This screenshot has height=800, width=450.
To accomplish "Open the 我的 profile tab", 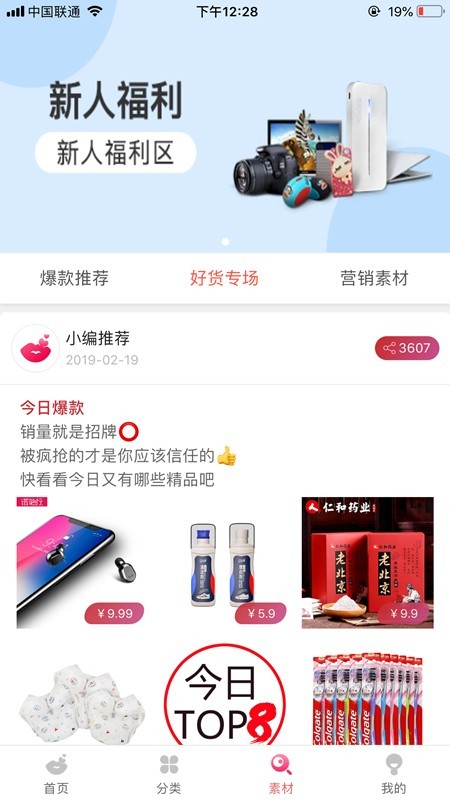I will tap(394, 773).
